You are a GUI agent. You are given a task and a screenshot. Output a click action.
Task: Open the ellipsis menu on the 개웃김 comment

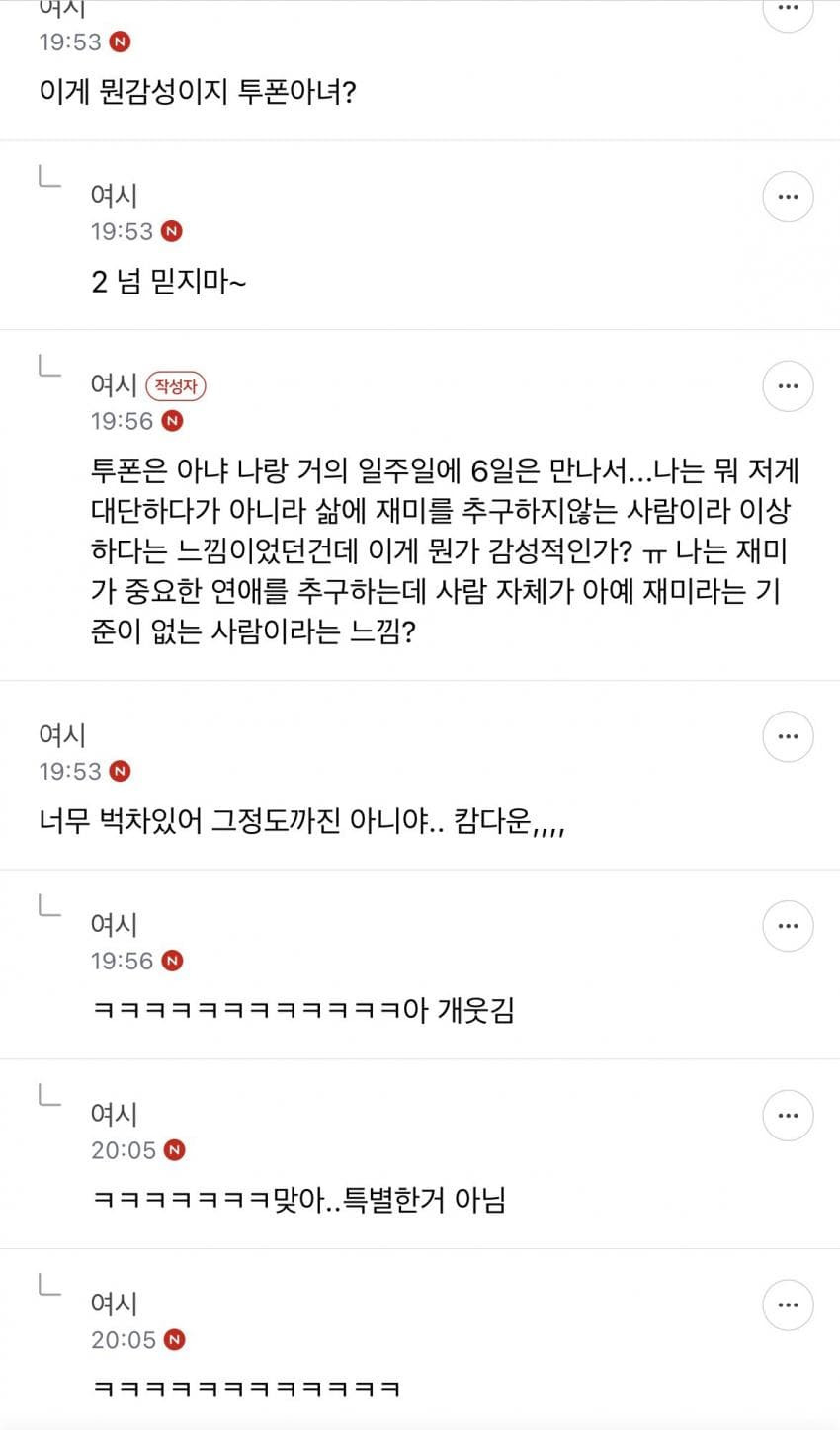tap(788, 925)
